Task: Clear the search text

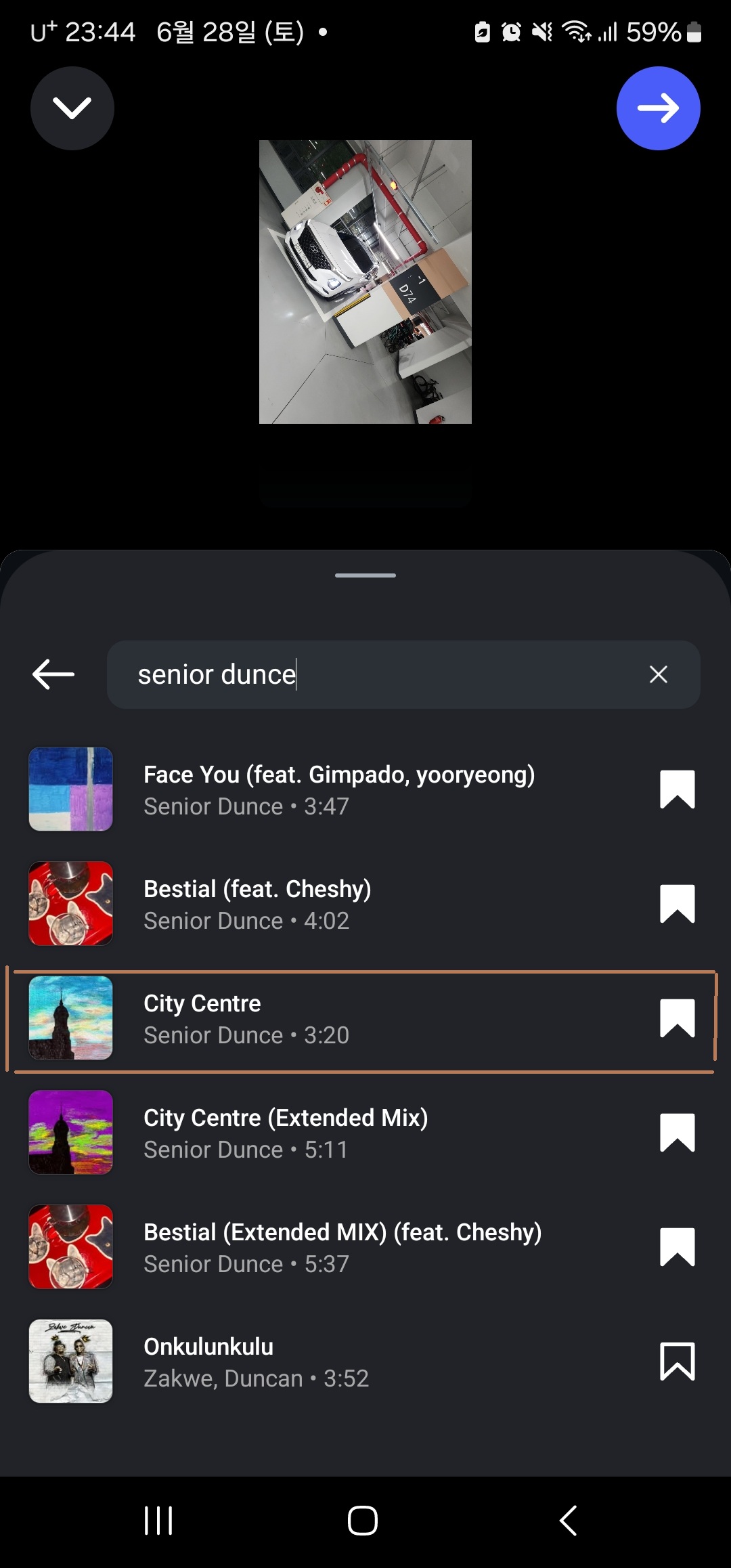Action: pos(658,674)
